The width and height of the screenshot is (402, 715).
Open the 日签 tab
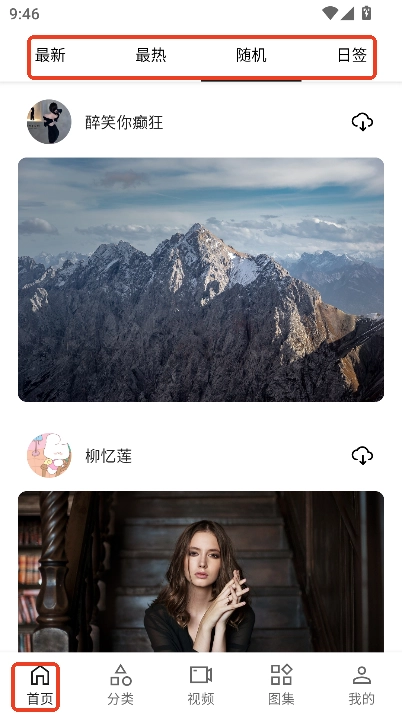click(x=352, y=55)
